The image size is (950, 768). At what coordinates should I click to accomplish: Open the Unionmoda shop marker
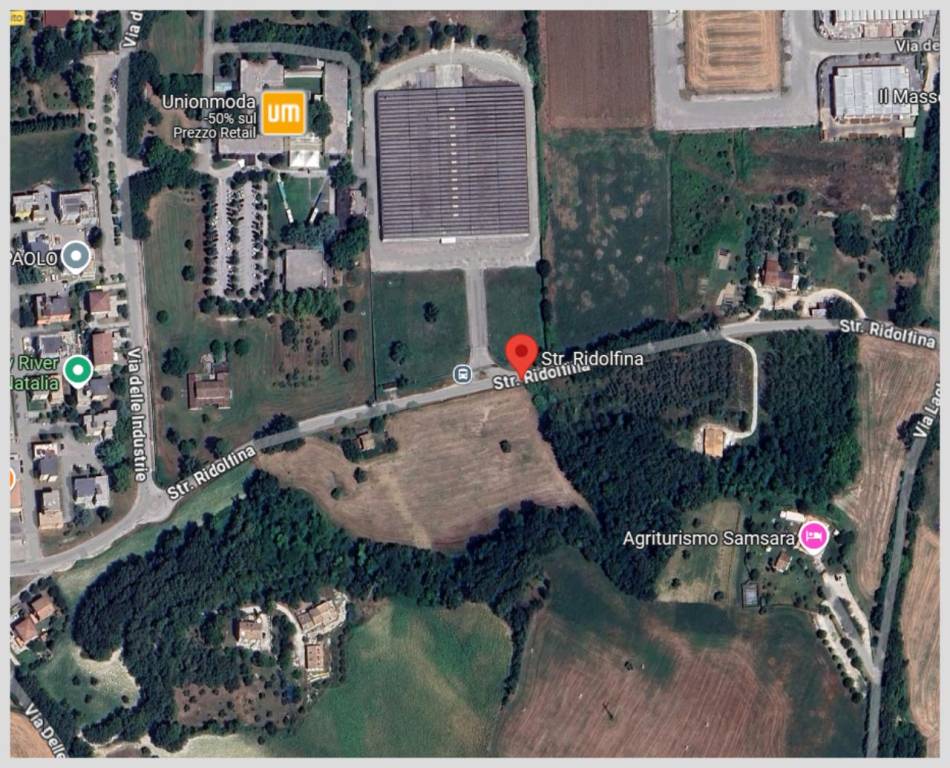pos(283,112)
